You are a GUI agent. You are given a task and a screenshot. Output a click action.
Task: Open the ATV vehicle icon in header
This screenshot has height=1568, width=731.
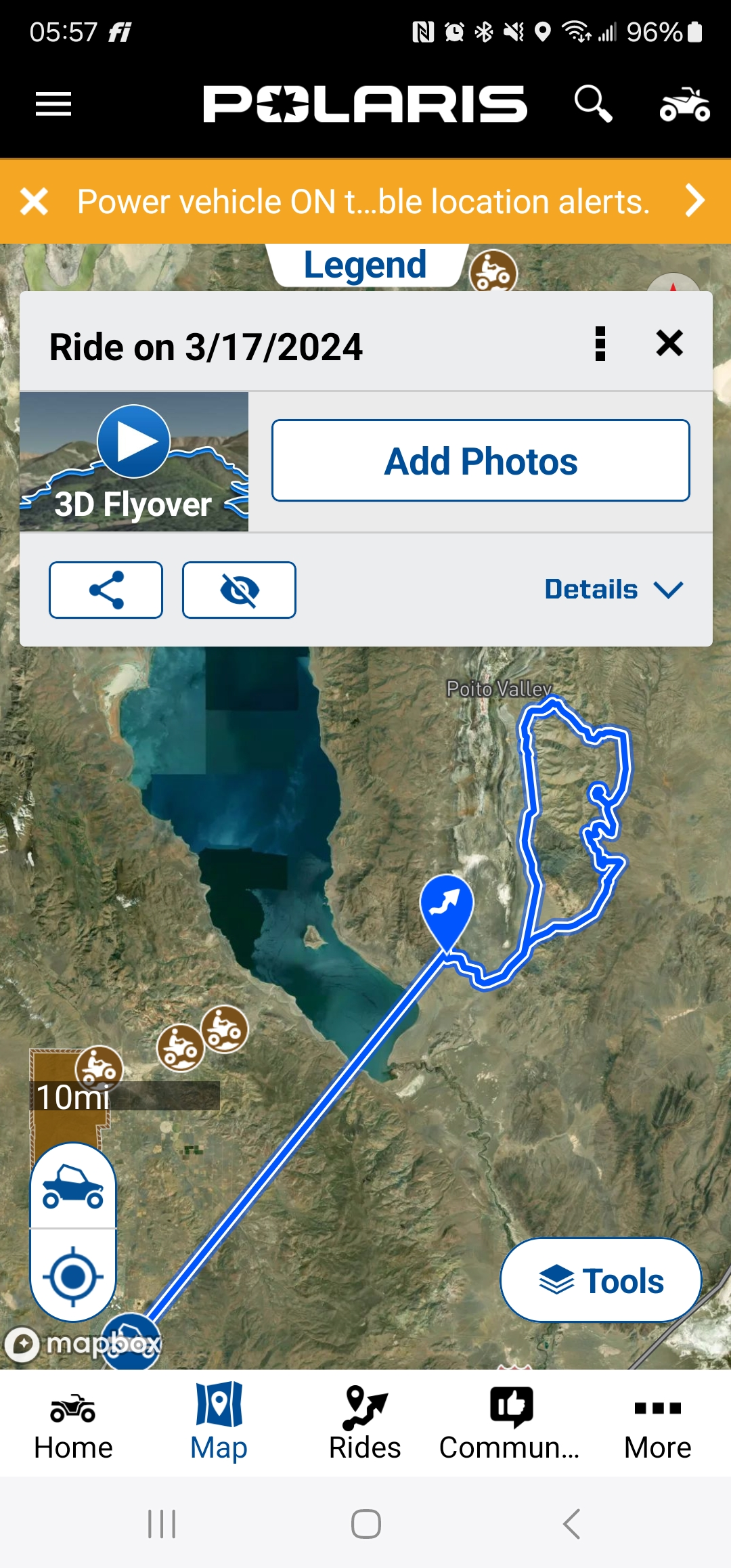pyautogui.click(x=684, y=104)
